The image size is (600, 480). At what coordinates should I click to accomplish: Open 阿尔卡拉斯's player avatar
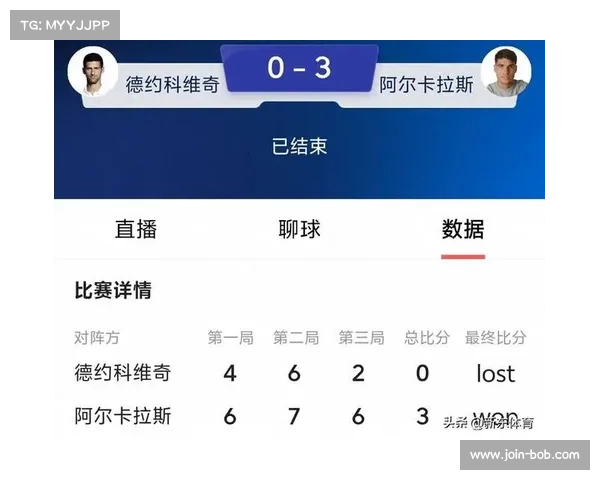pyautogui.click(x=506, y=73)
